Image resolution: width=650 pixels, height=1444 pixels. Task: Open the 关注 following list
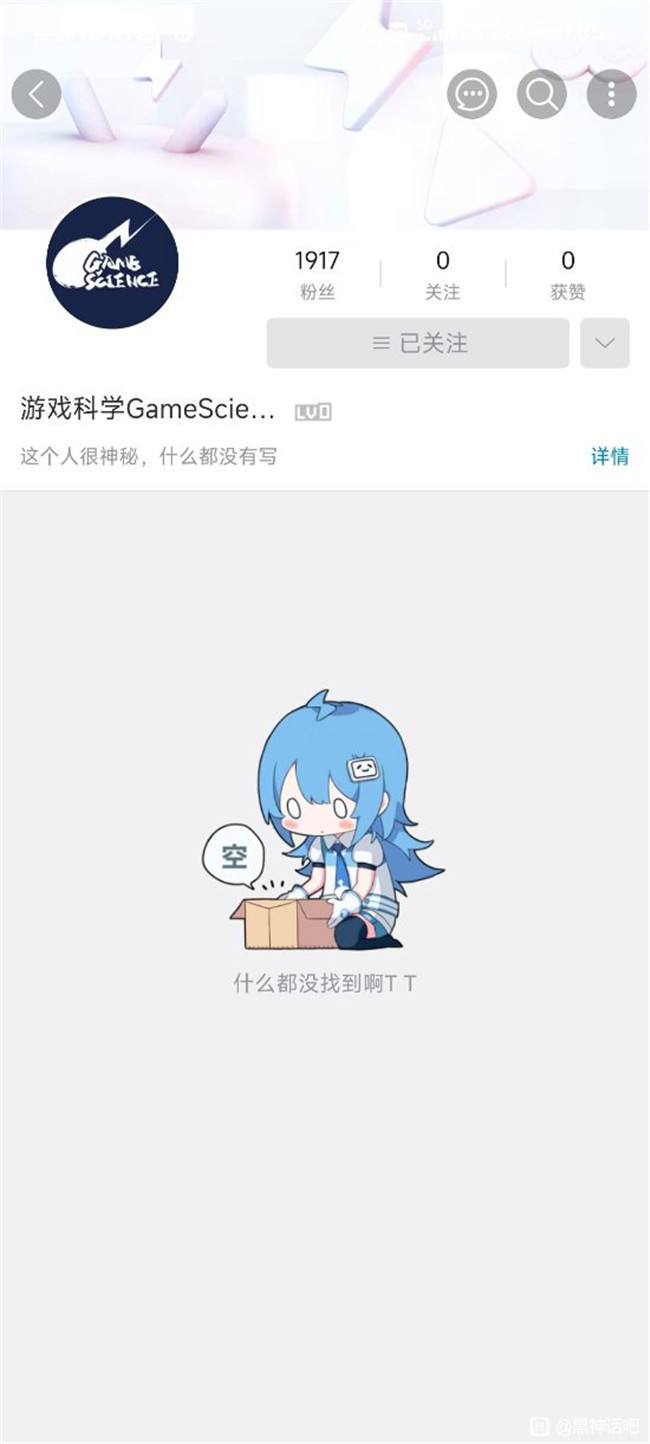[x=442, y=275]
